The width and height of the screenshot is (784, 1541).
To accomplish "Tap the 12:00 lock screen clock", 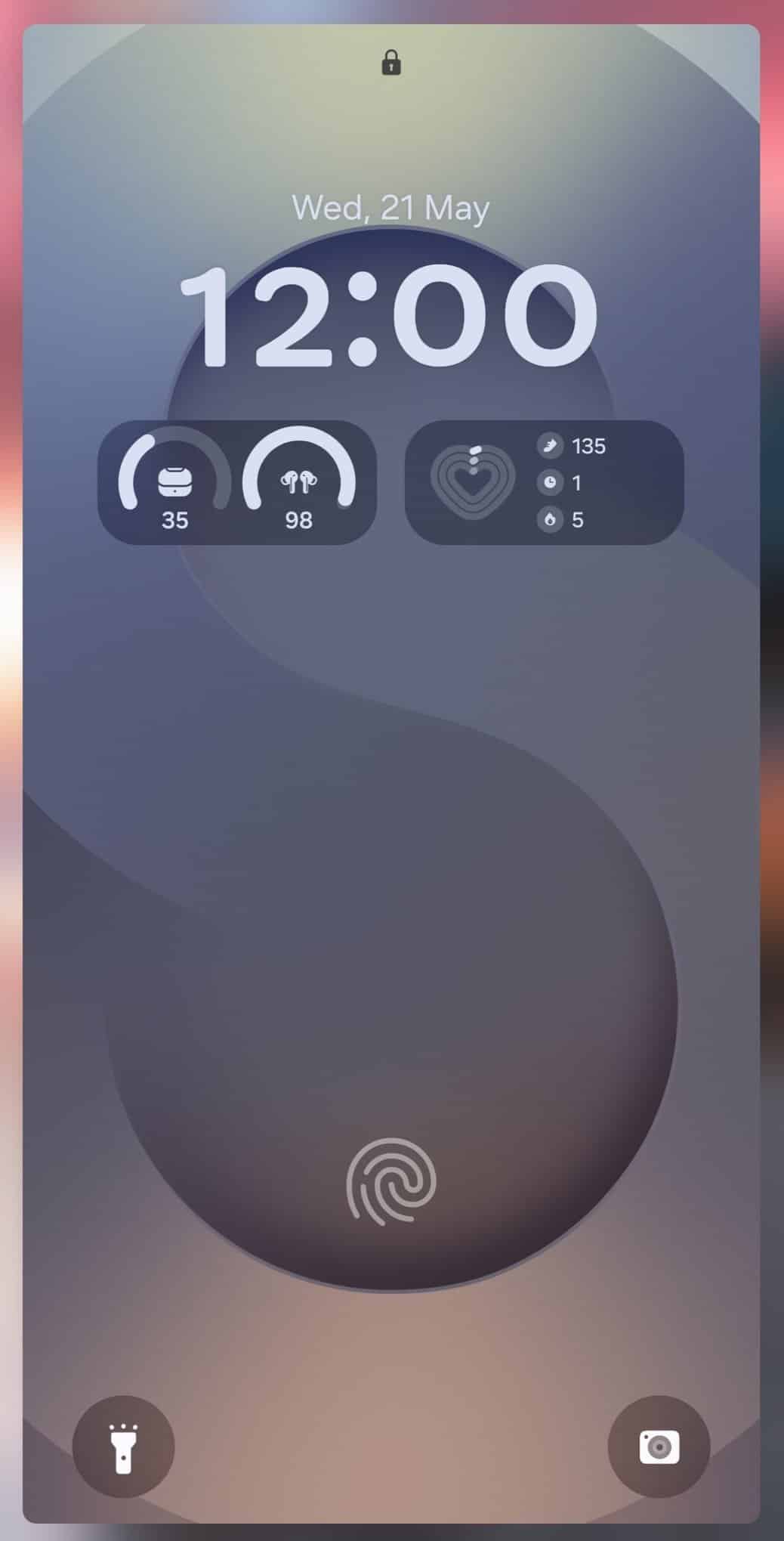I will 389,316.
